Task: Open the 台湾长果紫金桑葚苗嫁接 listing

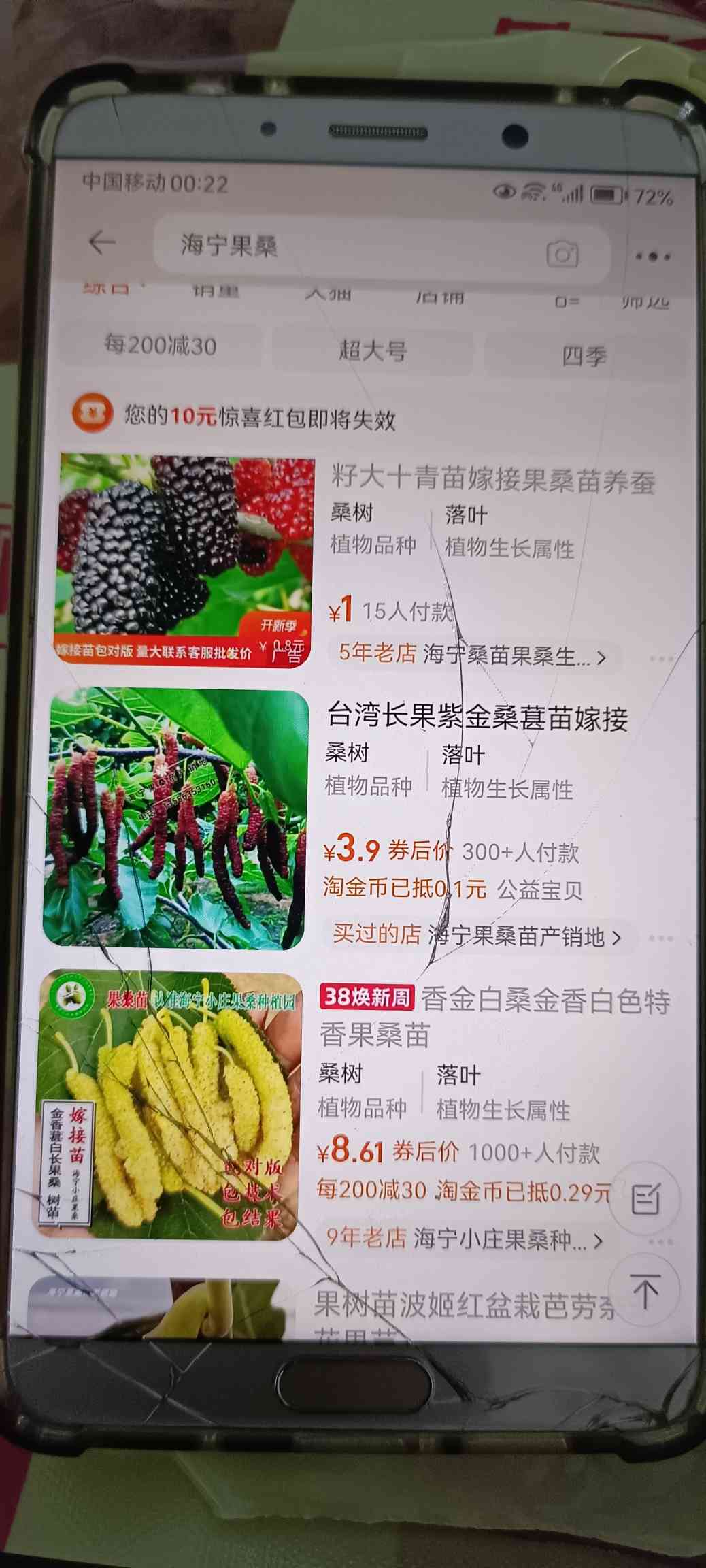Action: tap(476, 718)
